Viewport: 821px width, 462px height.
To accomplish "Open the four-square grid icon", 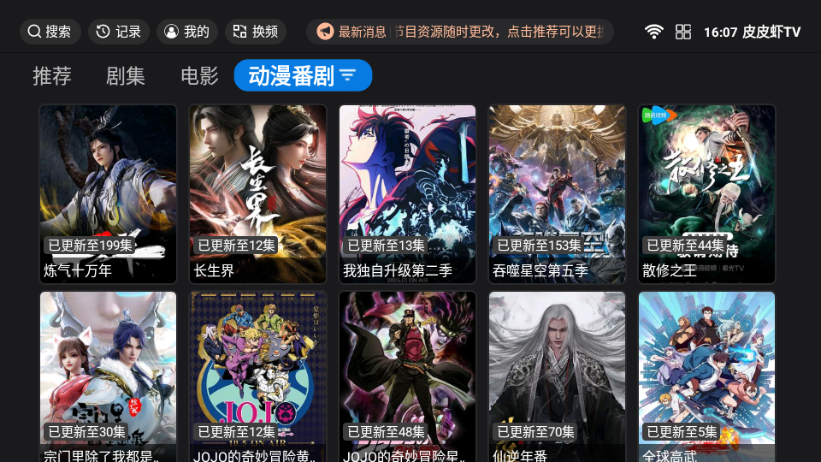I will [x=683, y=32].
